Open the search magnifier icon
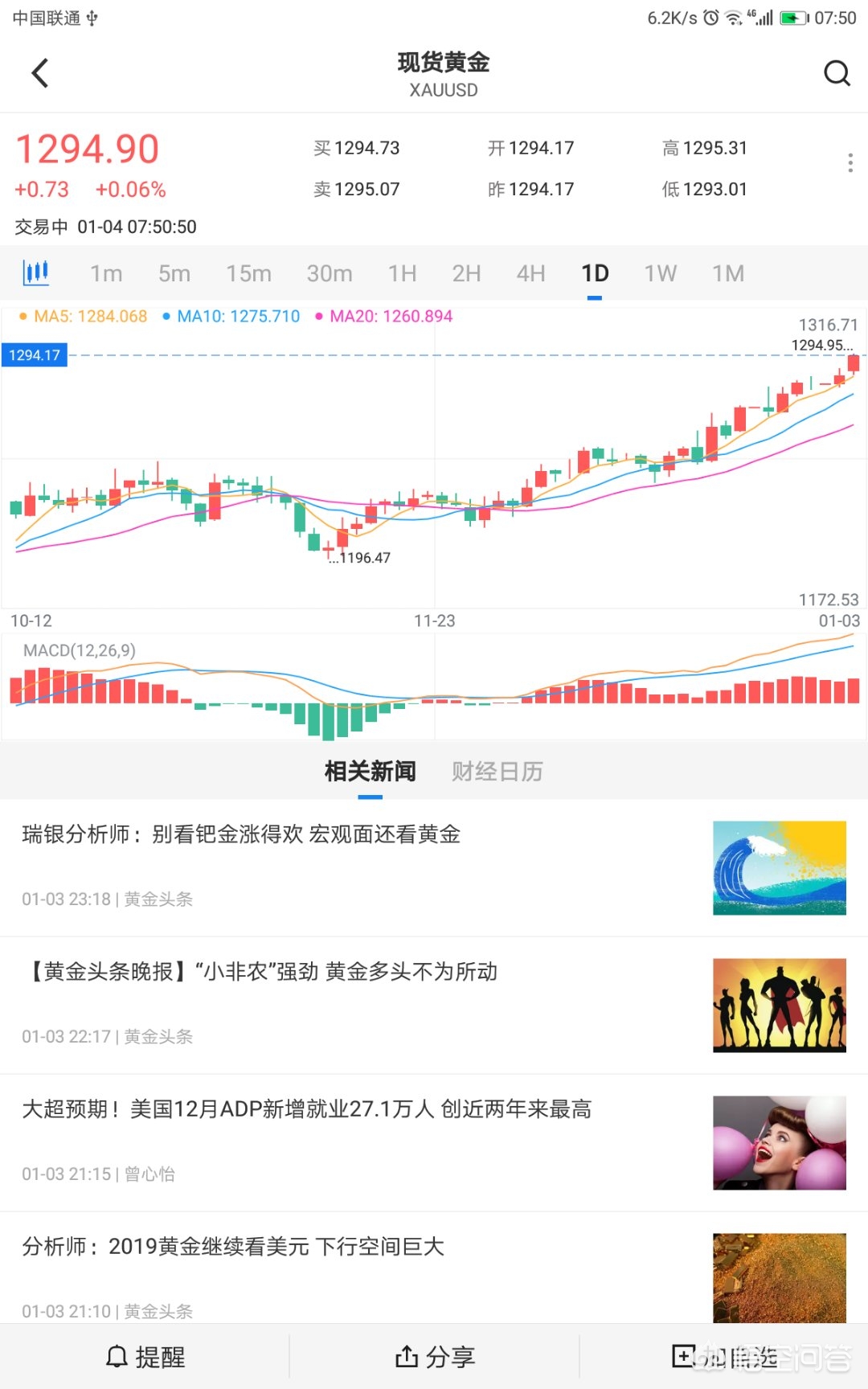The image size is (868, 1389). click(x=837, y=73)
